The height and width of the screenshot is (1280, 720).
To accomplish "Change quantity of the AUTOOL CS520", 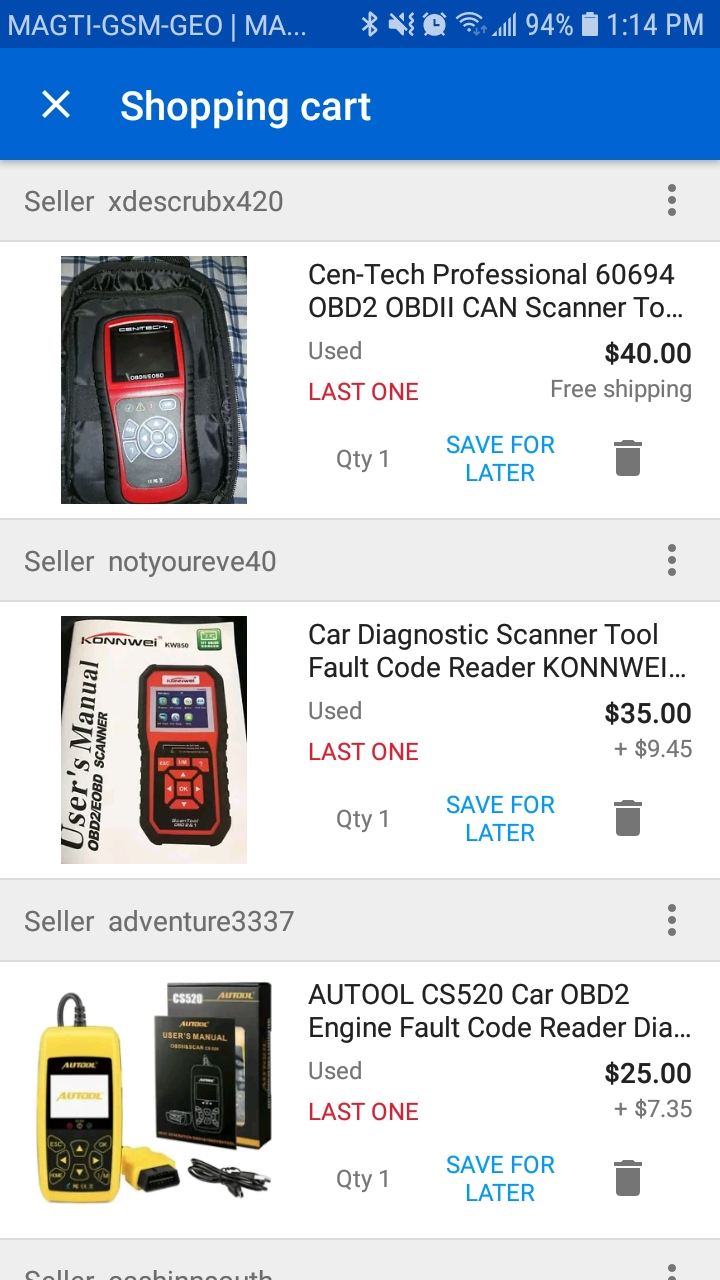I will (362, 1179).
